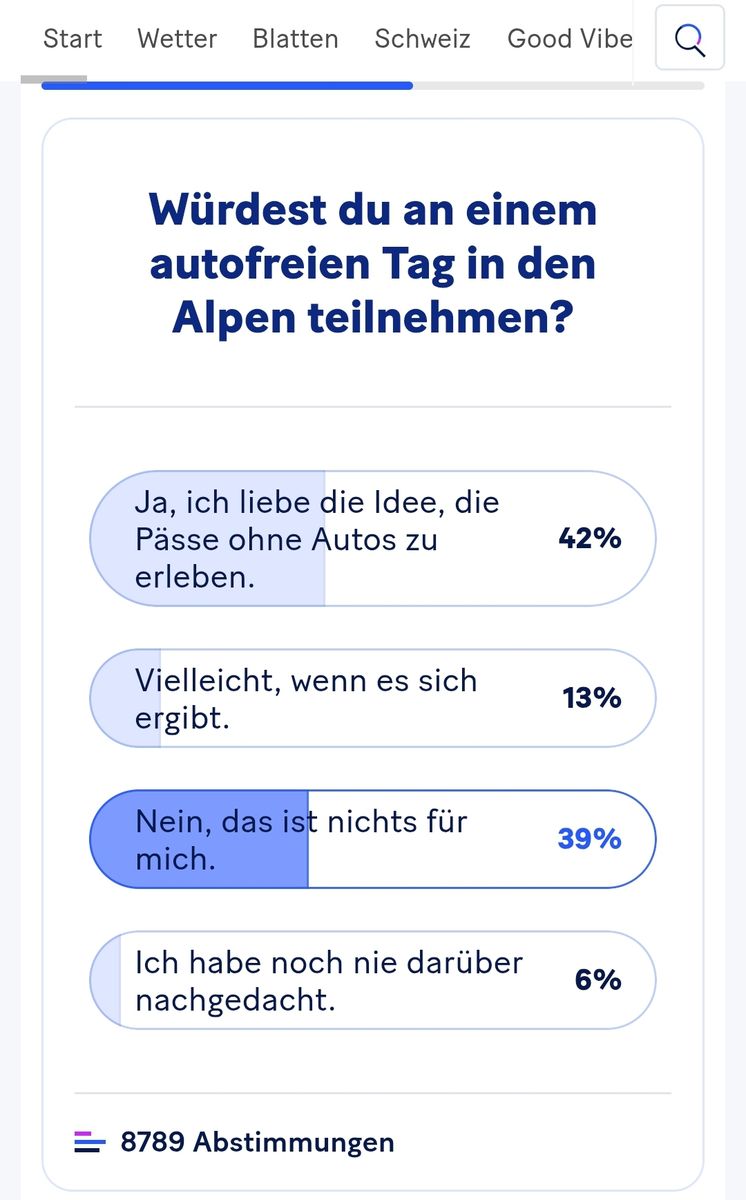Pick "Ich habe noch nie darüber nachgedacht"
Screen dimensions: 746x1200
point(373,980)
